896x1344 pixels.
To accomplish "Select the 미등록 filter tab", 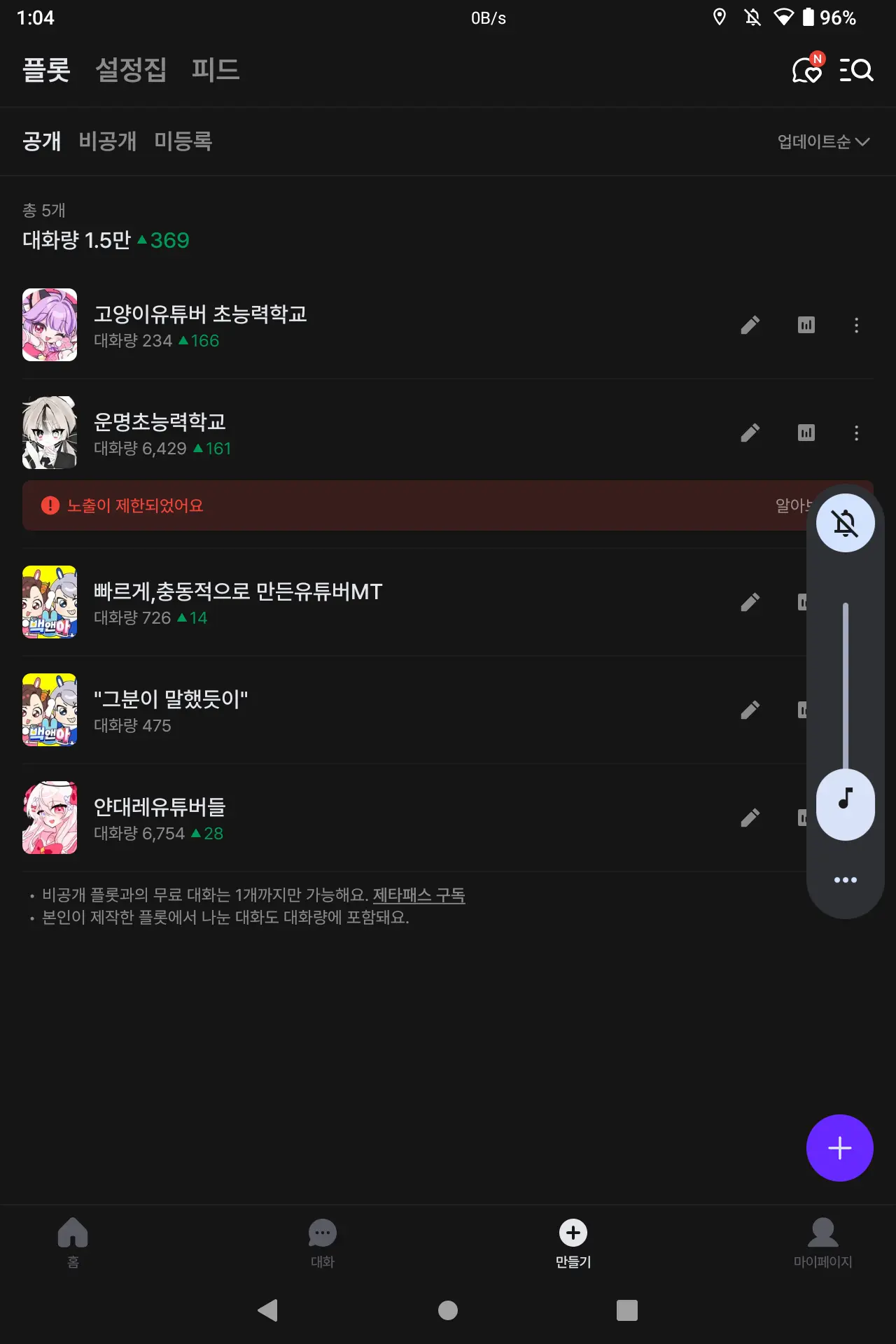I will click(183, 141).
